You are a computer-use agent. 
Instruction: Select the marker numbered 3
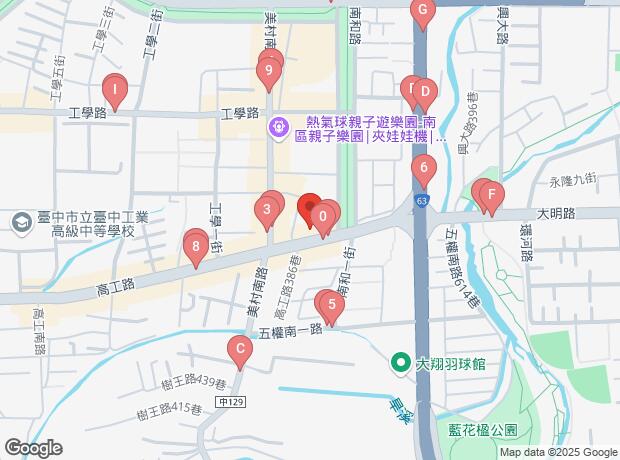pyautogui.click(x=267, y=210)
